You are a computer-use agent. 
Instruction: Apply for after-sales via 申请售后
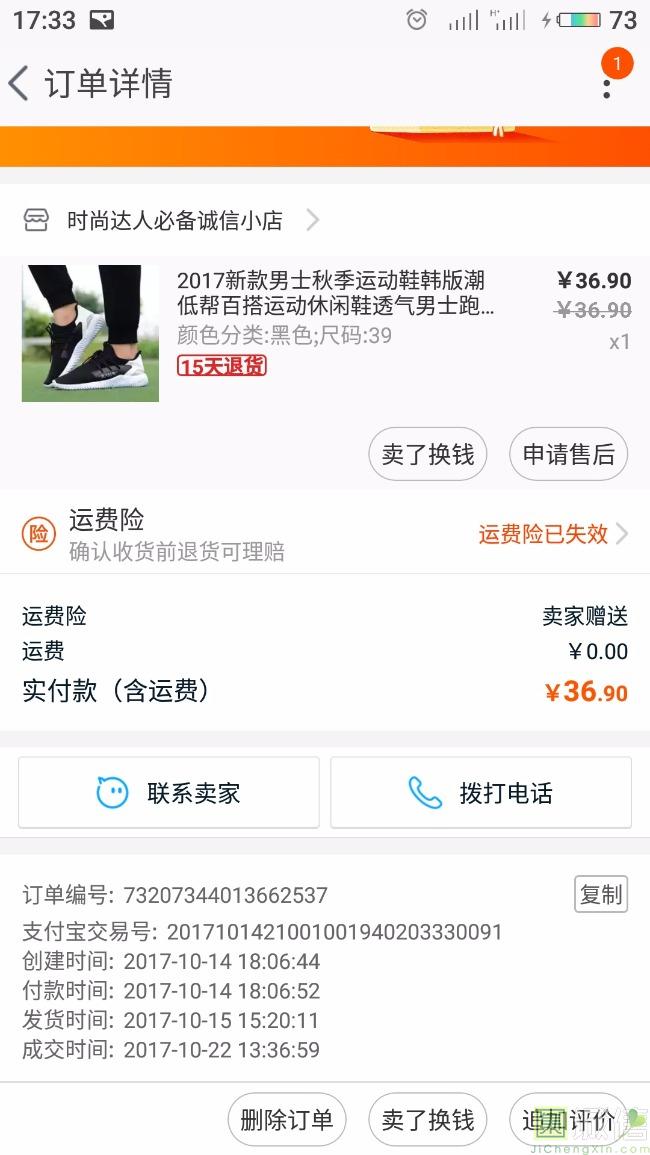click(568, 455)
